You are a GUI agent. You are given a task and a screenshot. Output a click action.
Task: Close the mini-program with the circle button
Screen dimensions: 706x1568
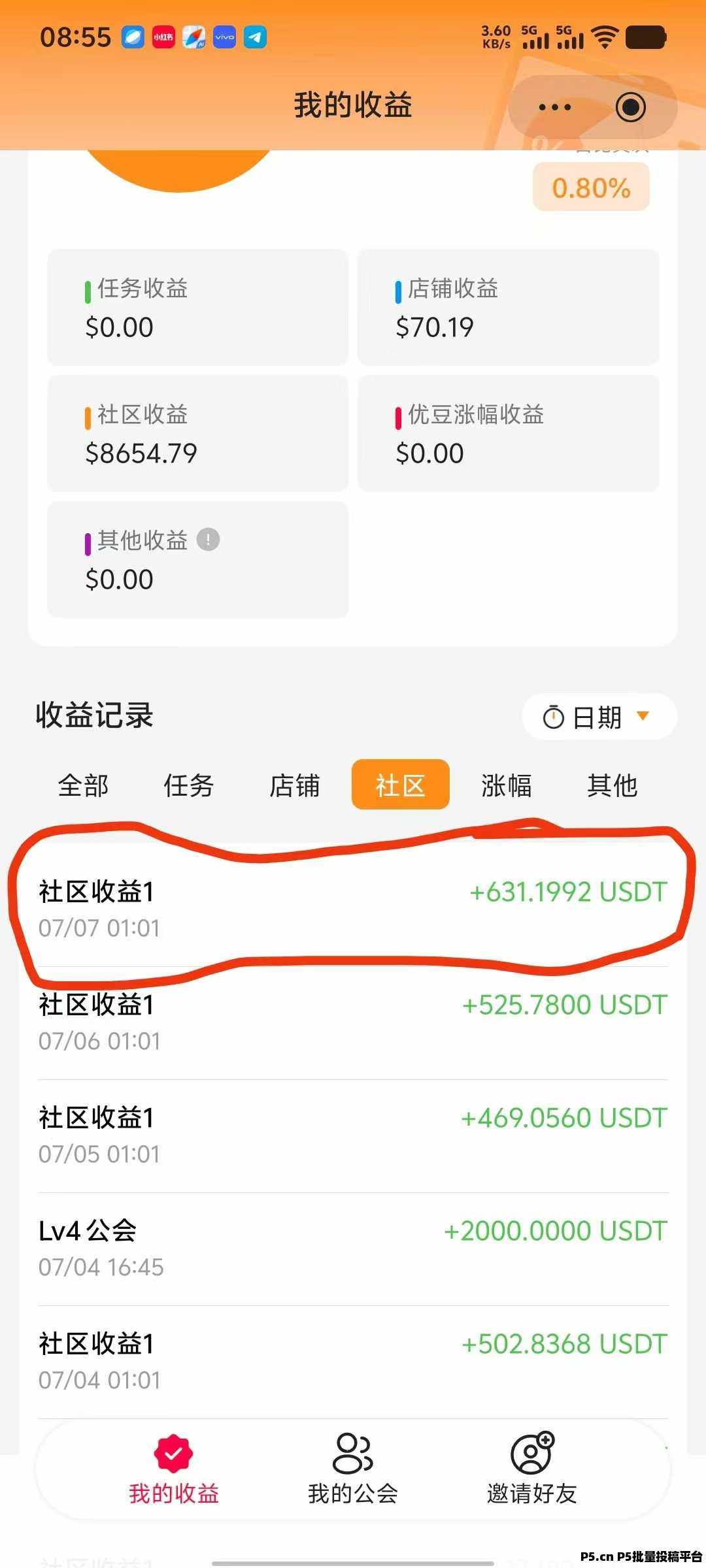[631, 107]
